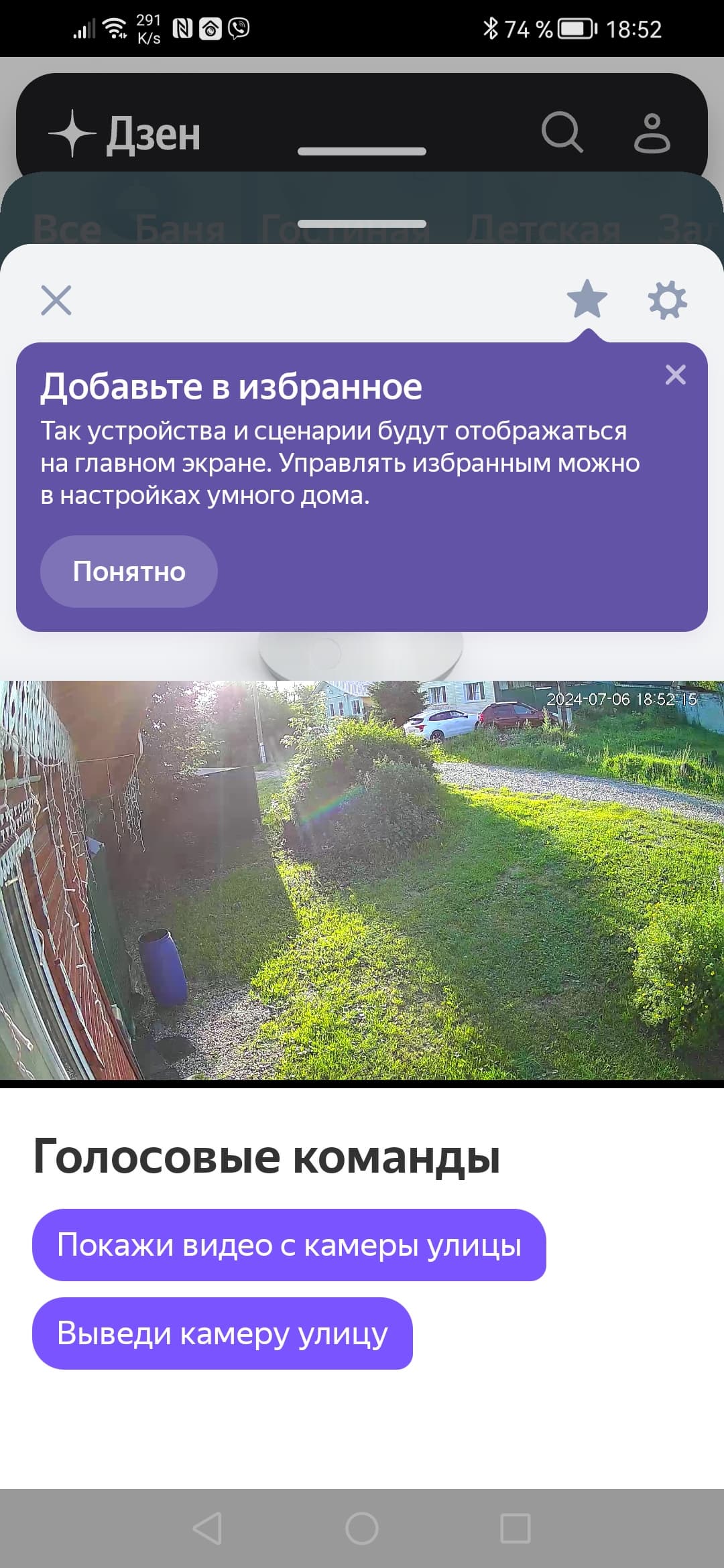Select 'Покажи видео с камеры улицы' command
The height and width of the screenshot is (1568, 724).
point(289,1245)
